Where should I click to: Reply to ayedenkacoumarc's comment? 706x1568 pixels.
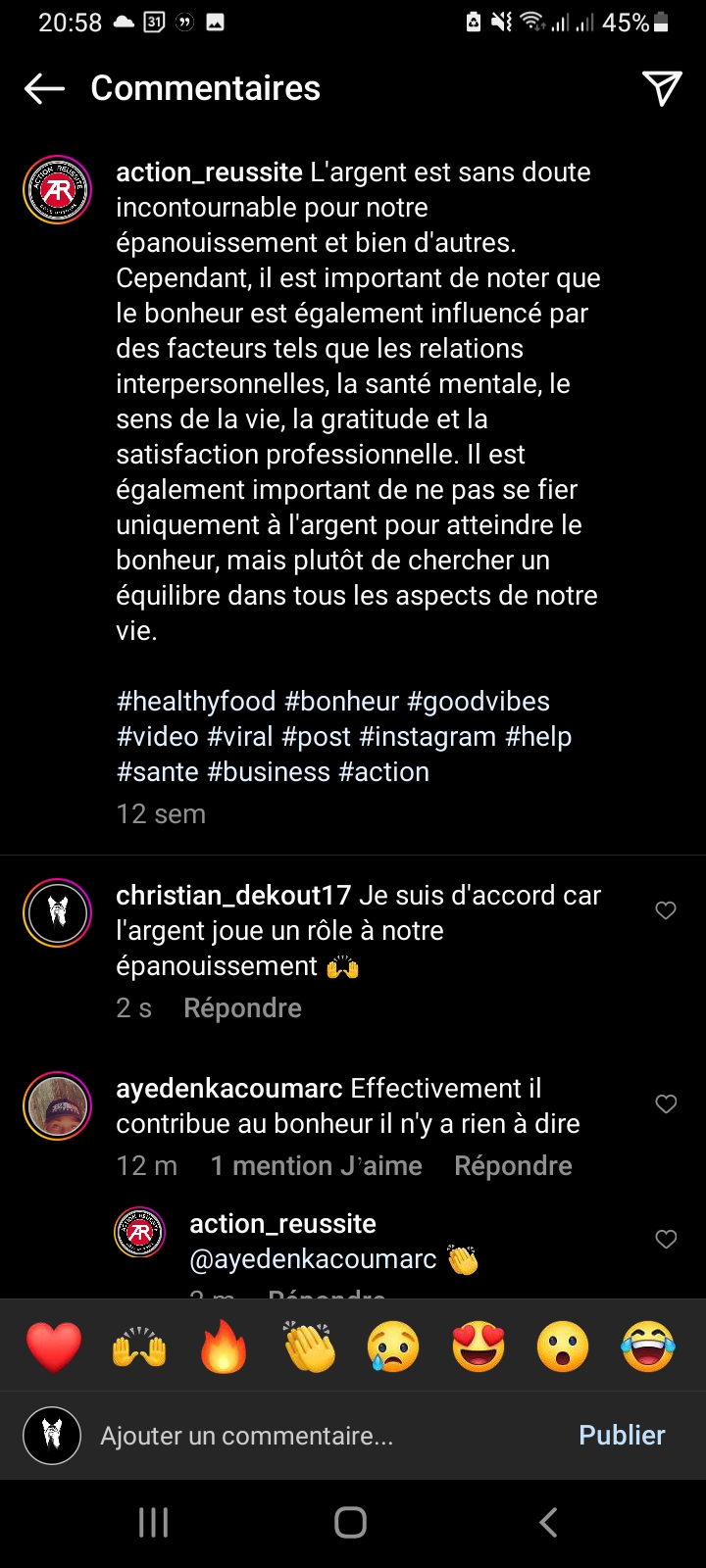513,1166
